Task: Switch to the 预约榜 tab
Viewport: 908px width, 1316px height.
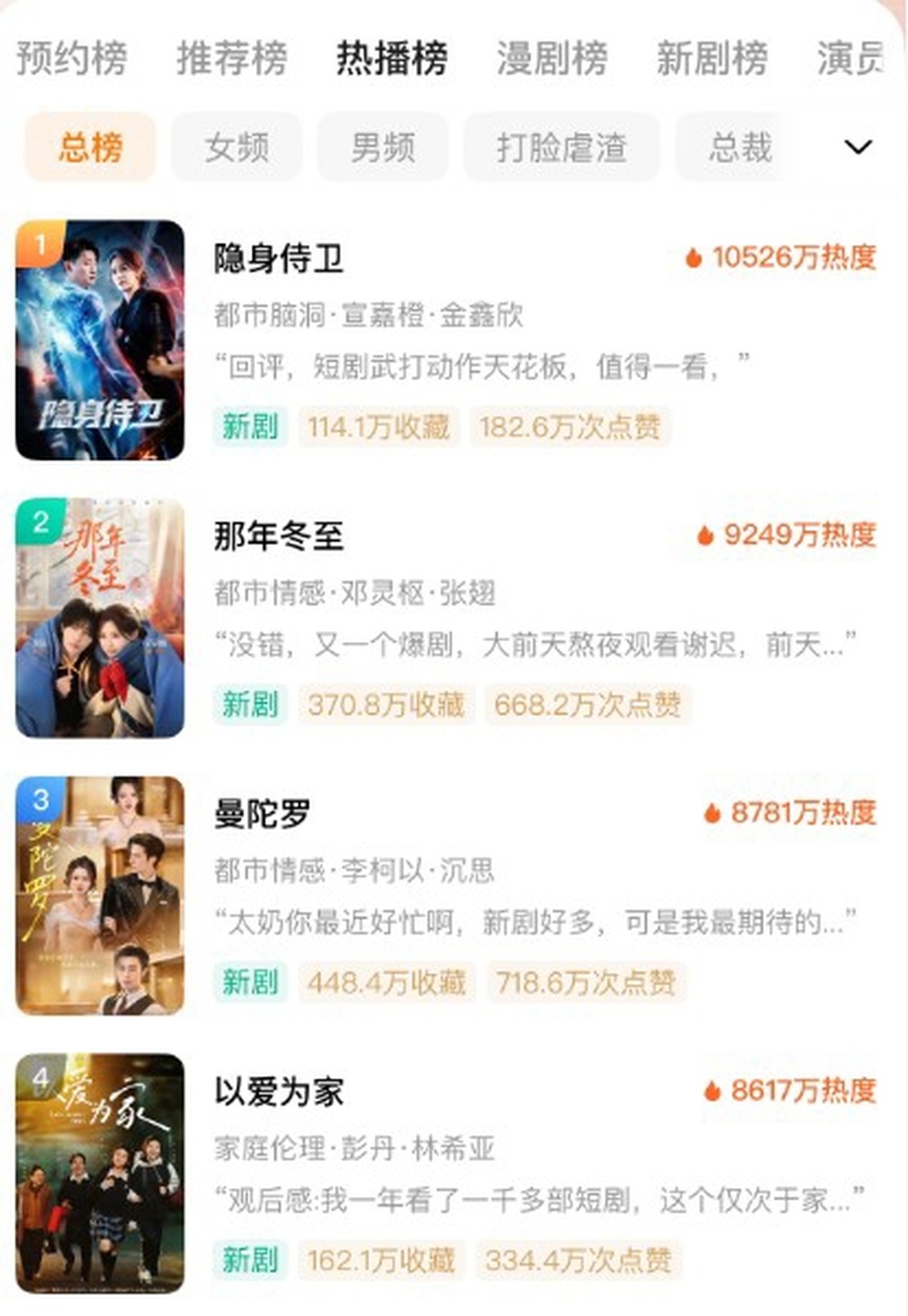Action: tap(72, 59)
